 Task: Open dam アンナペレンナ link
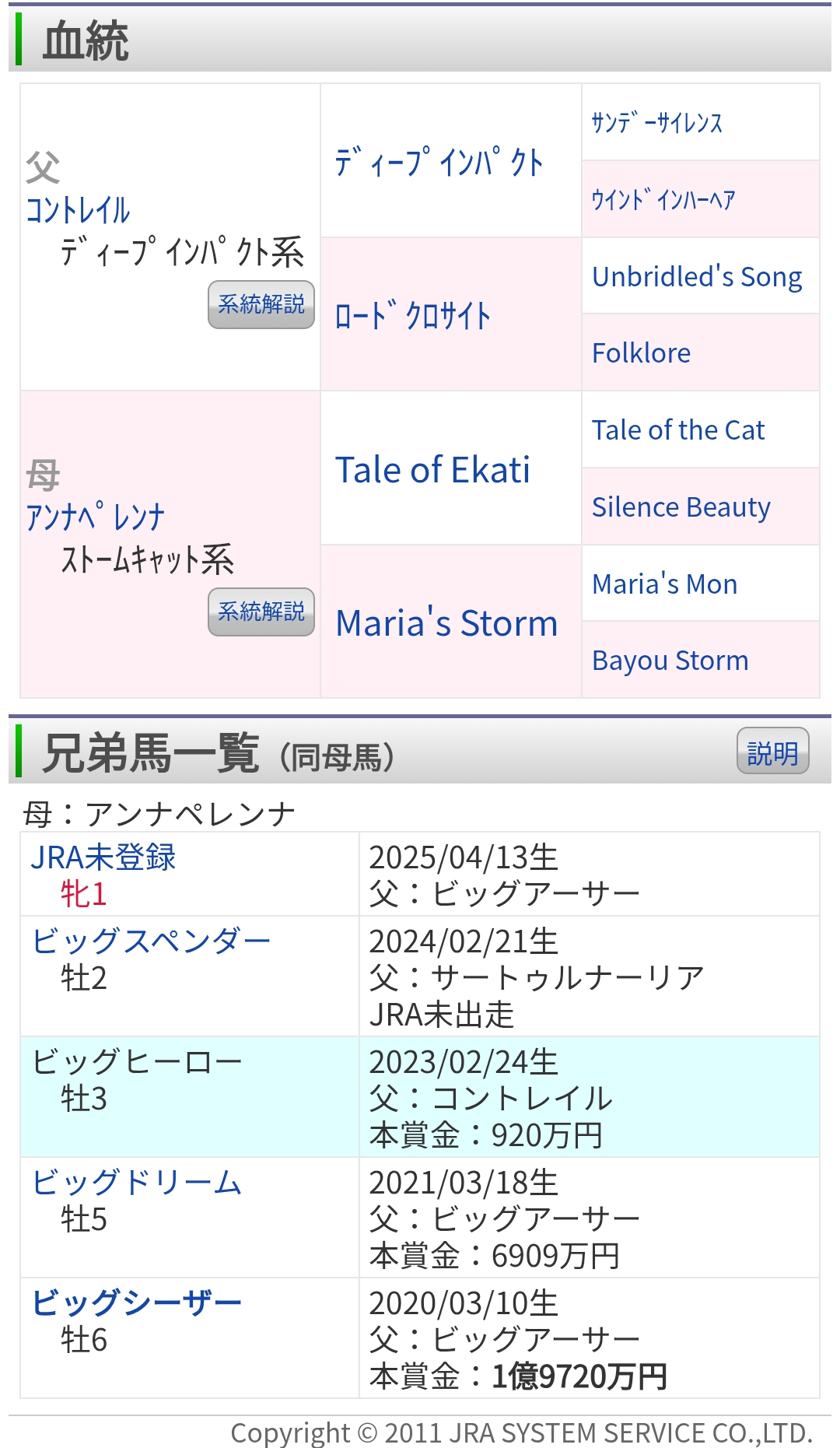pyautogui.click(x=96, y=517)
